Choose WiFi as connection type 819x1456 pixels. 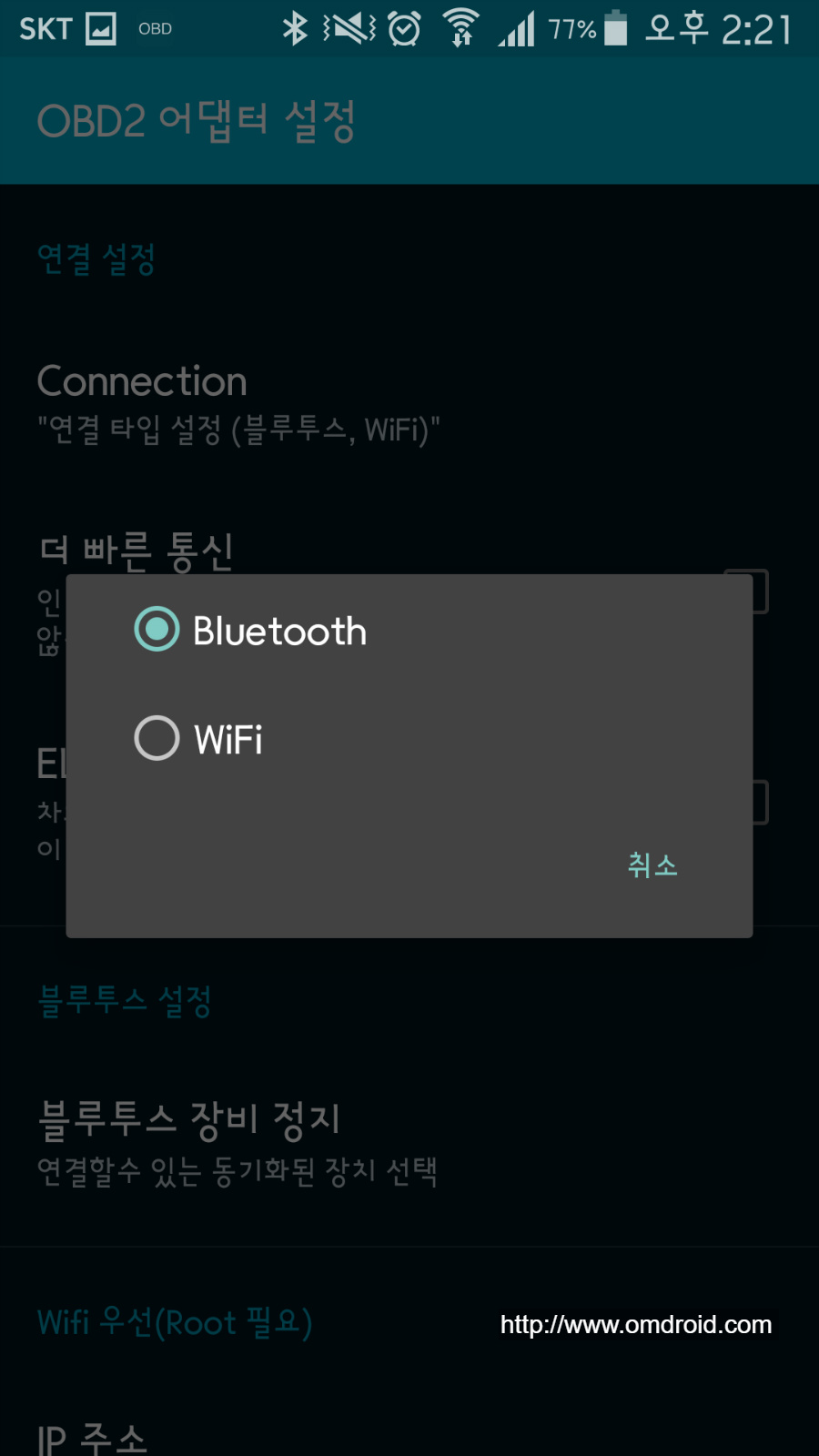pyautogui.click(x=409, y=738)
